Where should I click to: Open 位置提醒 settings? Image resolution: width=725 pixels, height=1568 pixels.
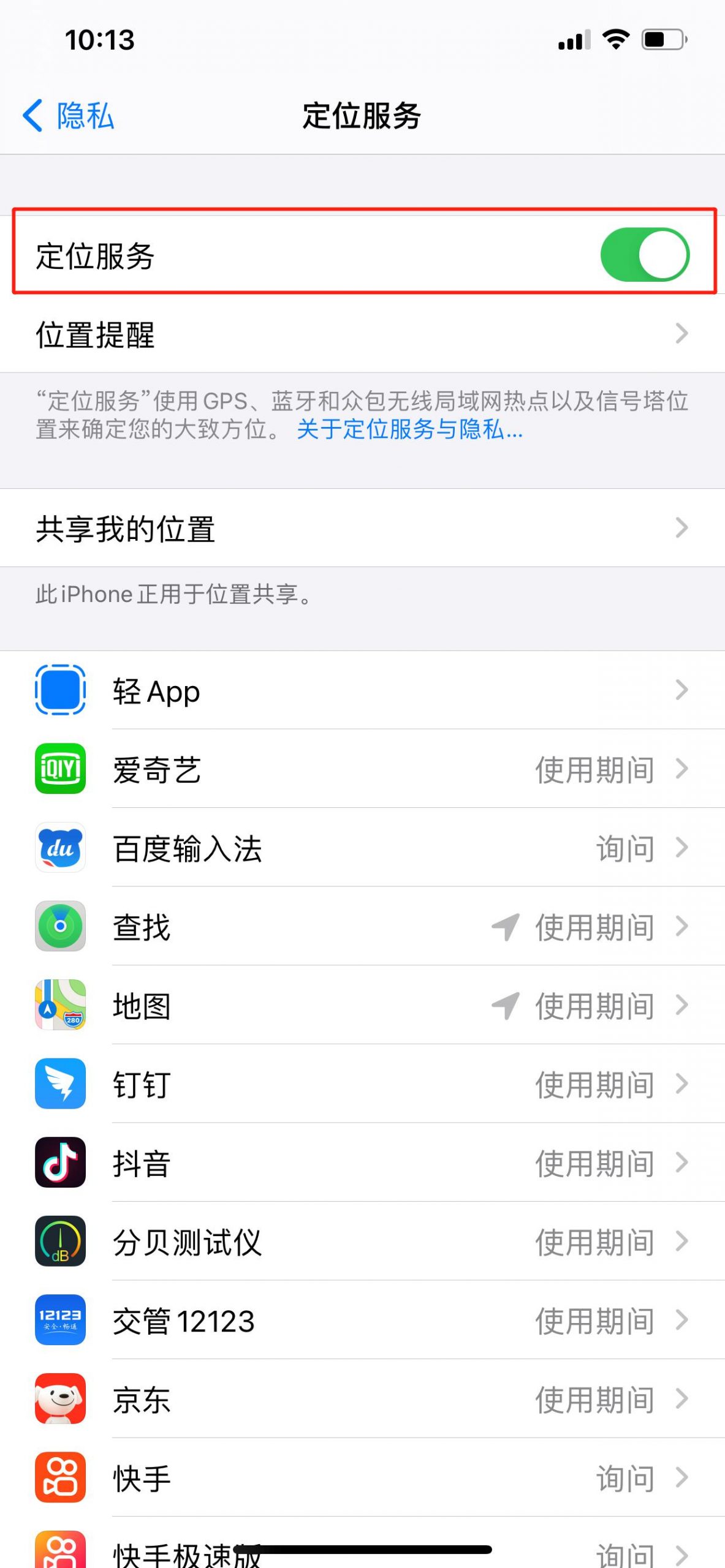[x=362, y=334]
